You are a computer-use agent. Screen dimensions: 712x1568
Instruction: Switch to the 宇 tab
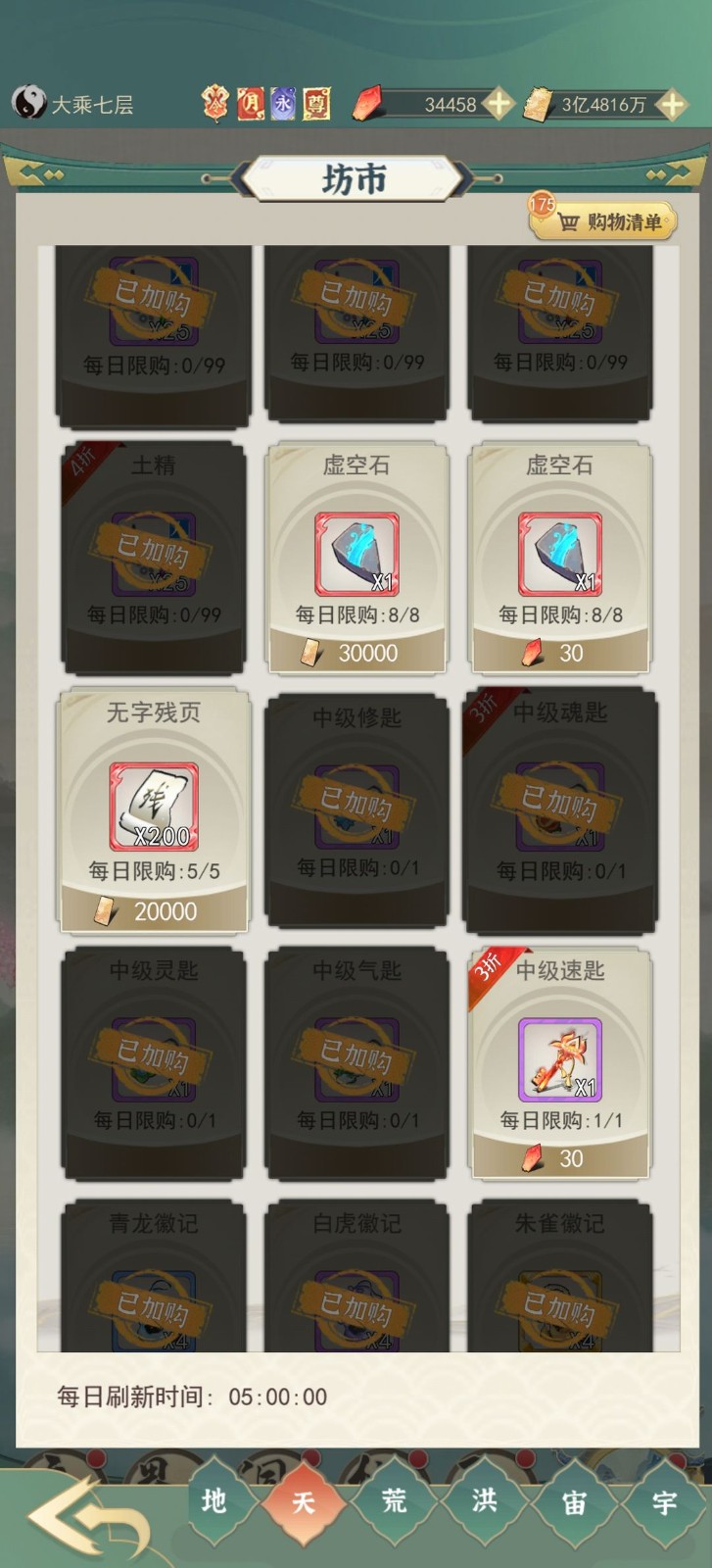(664, 1501)
